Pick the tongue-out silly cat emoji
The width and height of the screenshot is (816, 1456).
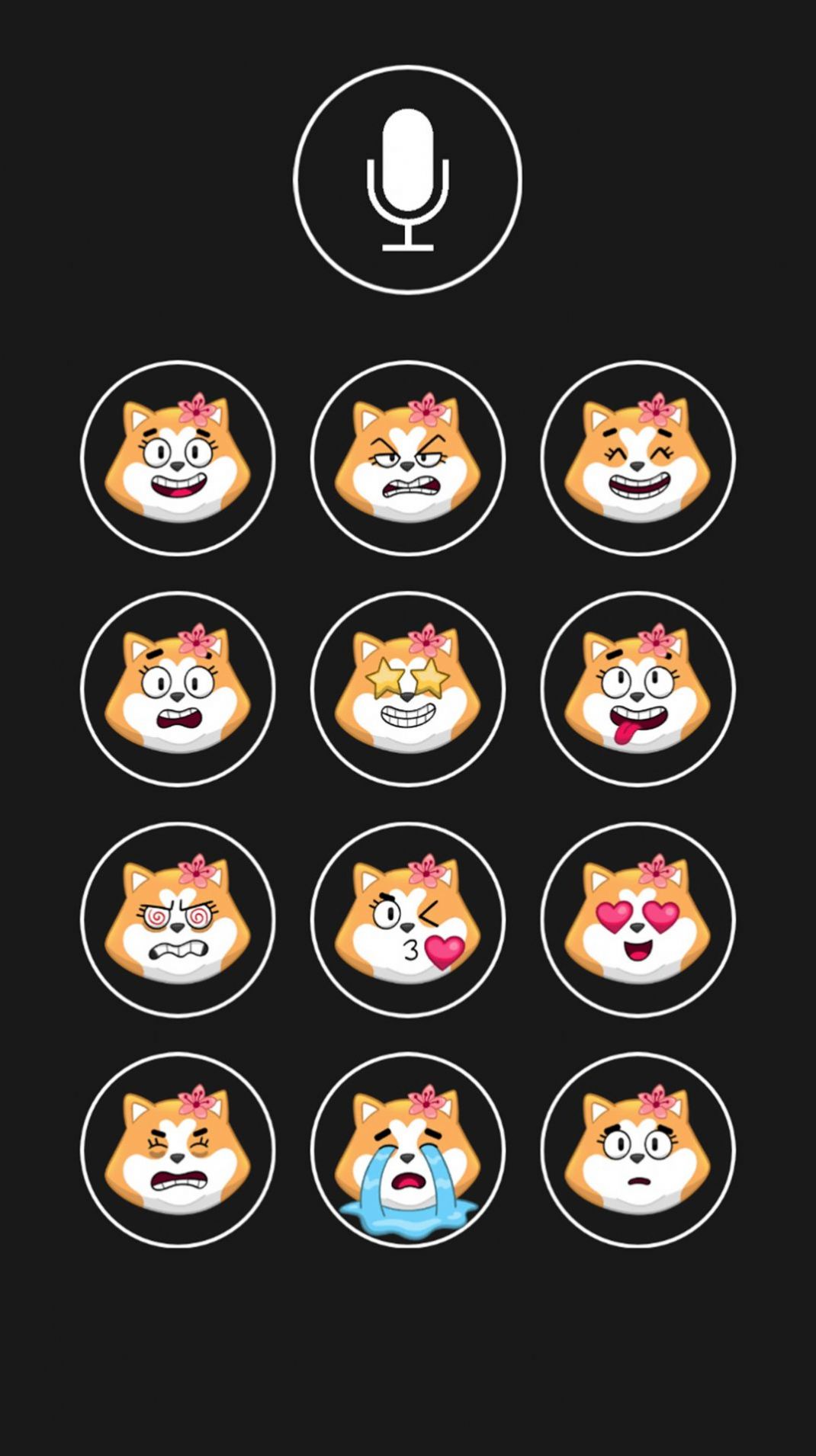click(638, 688)
